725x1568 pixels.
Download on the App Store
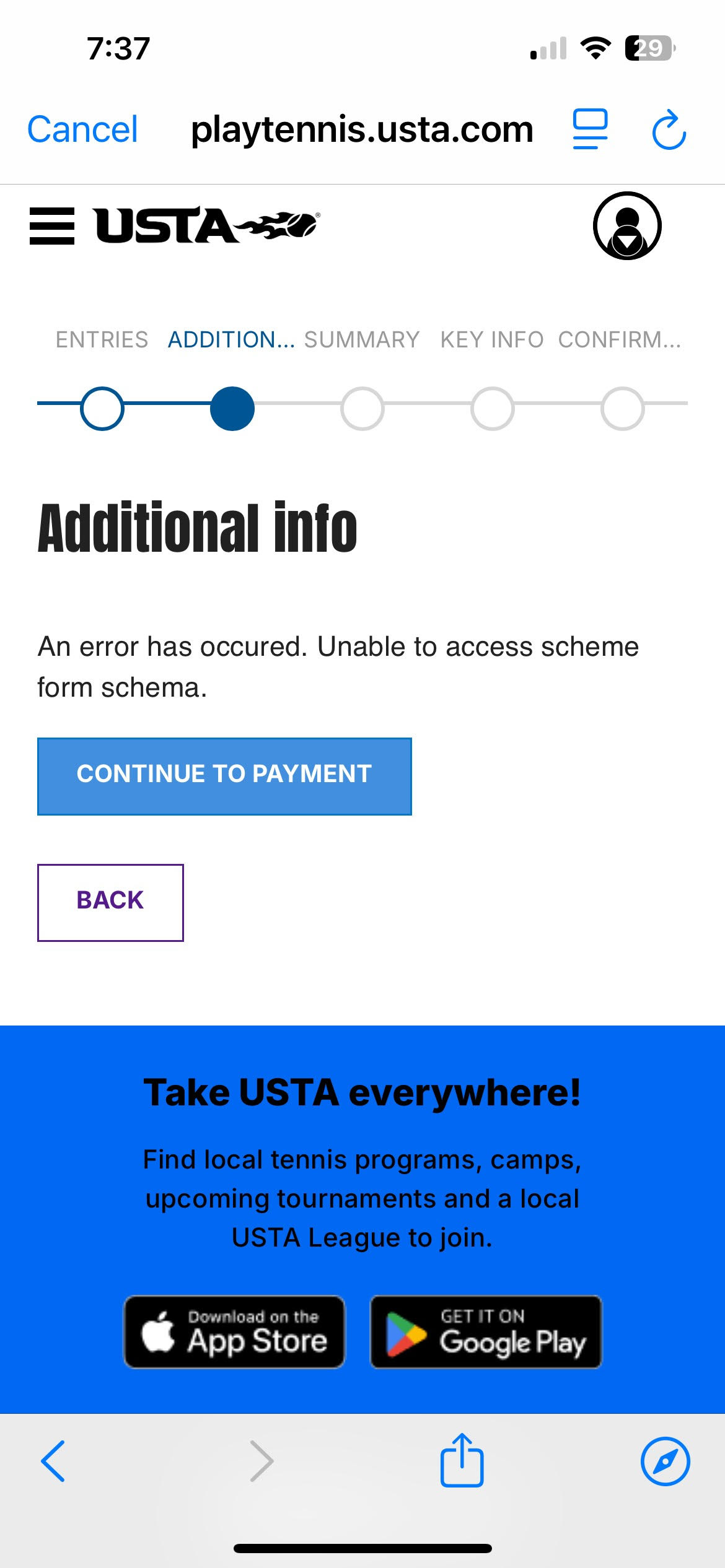point(234,1331)
